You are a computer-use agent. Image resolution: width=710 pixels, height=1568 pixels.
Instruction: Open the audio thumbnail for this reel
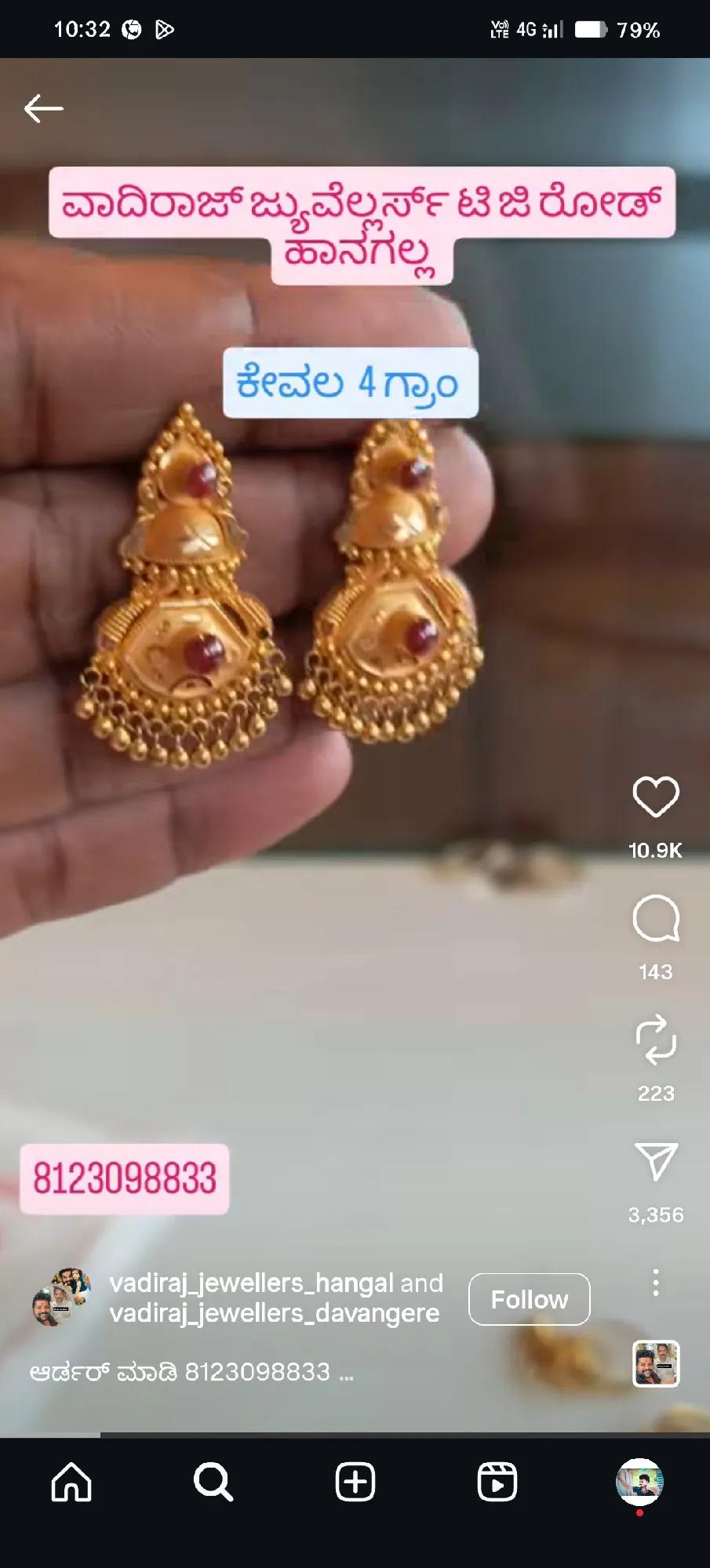click(x=656, y=1363)
